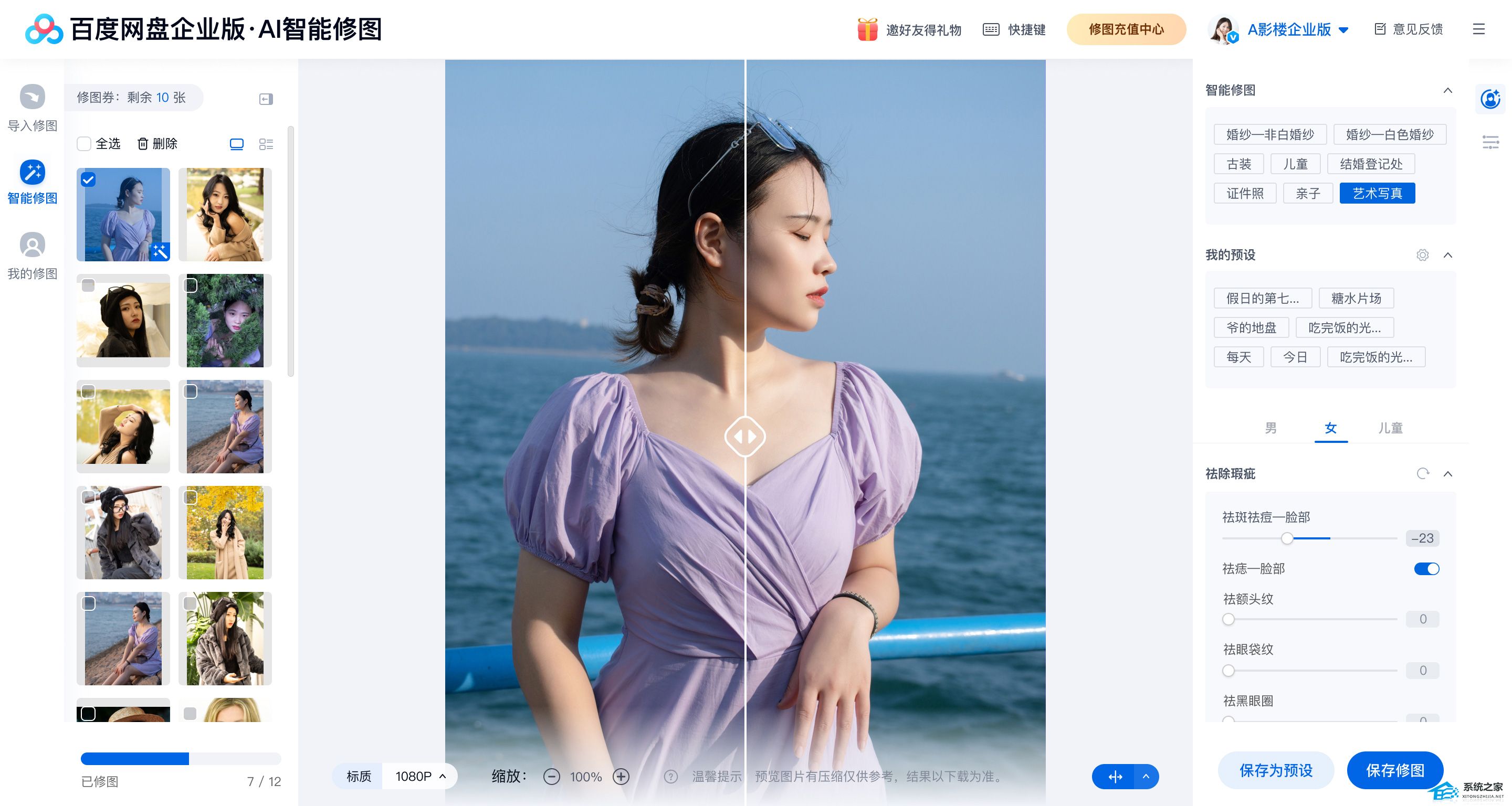The image size is (1512, 806).
Task: Tap the 删除 delete button
Action: click(x=157, y=144)
